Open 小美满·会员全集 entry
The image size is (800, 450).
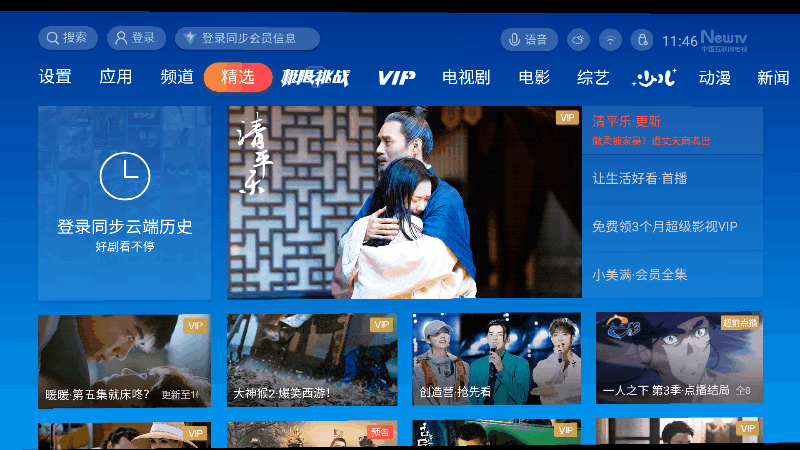tap(672, 274)
